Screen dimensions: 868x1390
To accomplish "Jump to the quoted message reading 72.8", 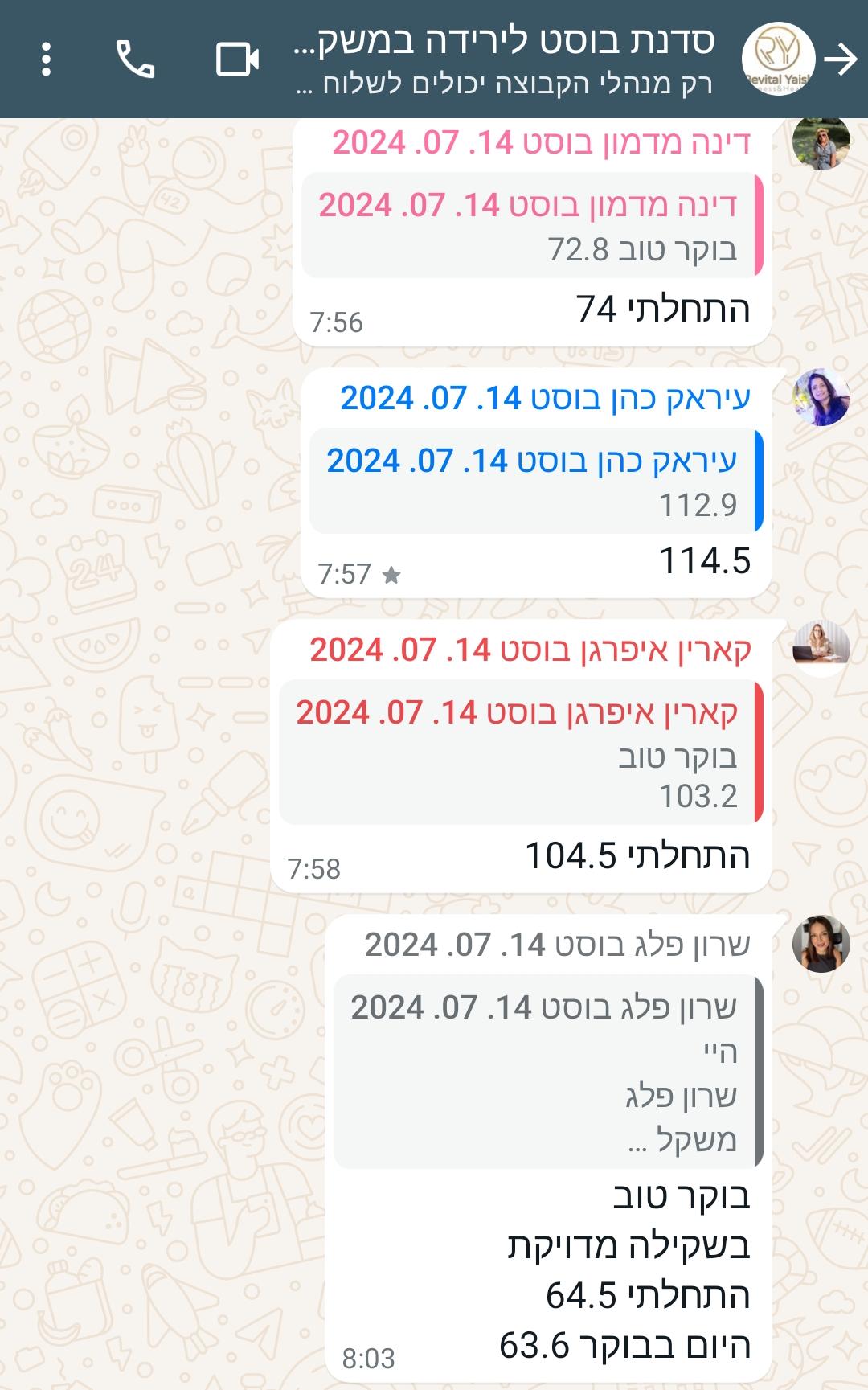I will point(531,225).
